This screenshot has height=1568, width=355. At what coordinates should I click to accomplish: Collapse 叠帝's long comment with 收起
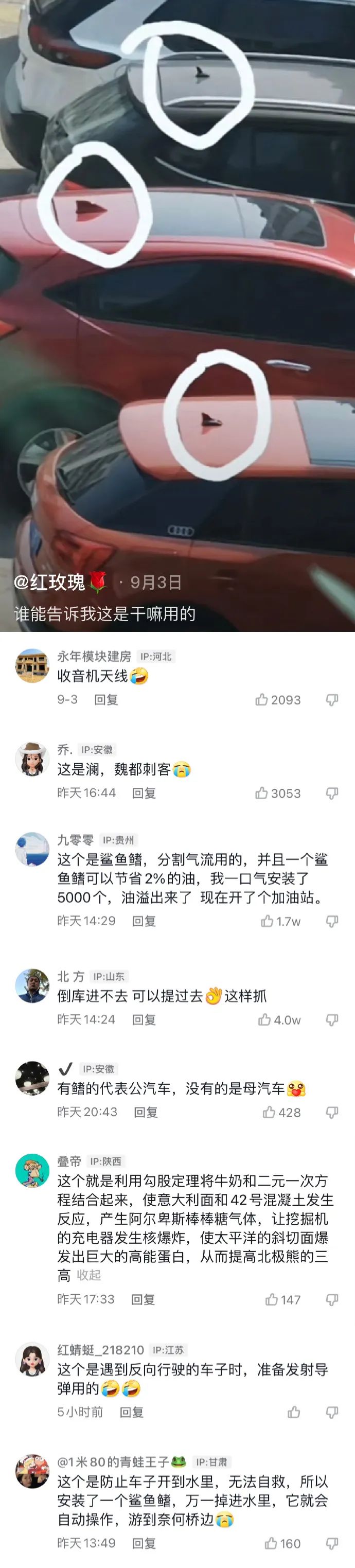[89, 1275]
